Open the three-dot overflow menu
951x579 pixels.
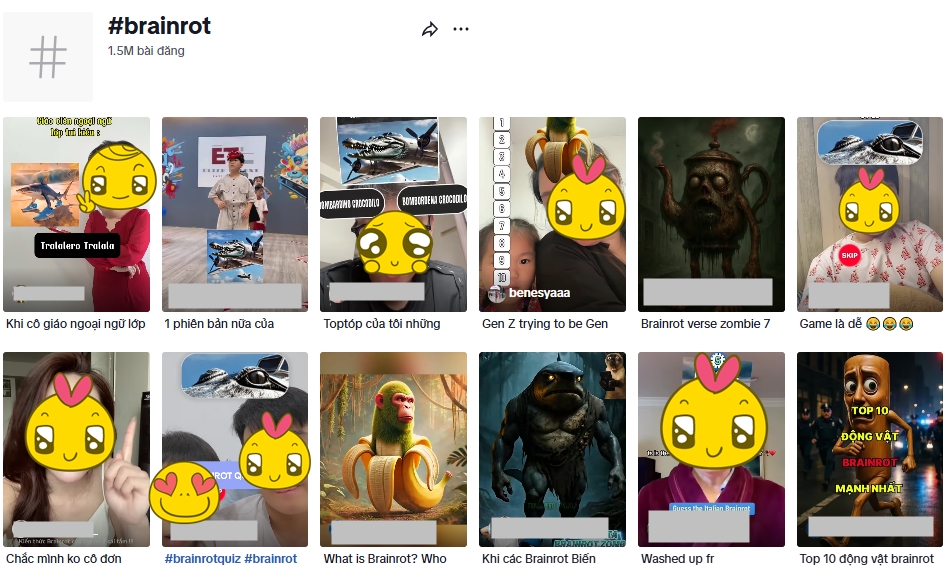pos(461,29)
